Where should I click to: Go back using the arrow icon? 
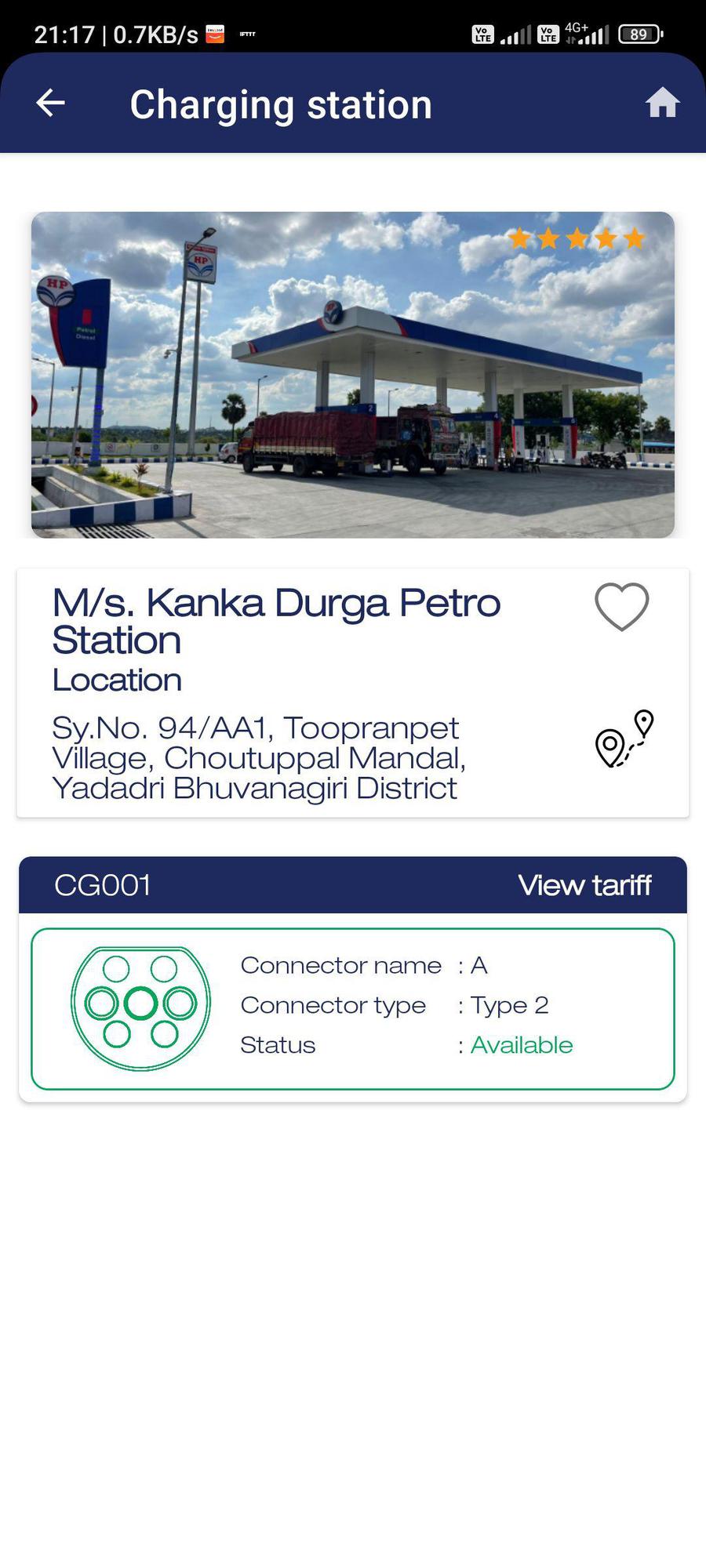(50, 103)
